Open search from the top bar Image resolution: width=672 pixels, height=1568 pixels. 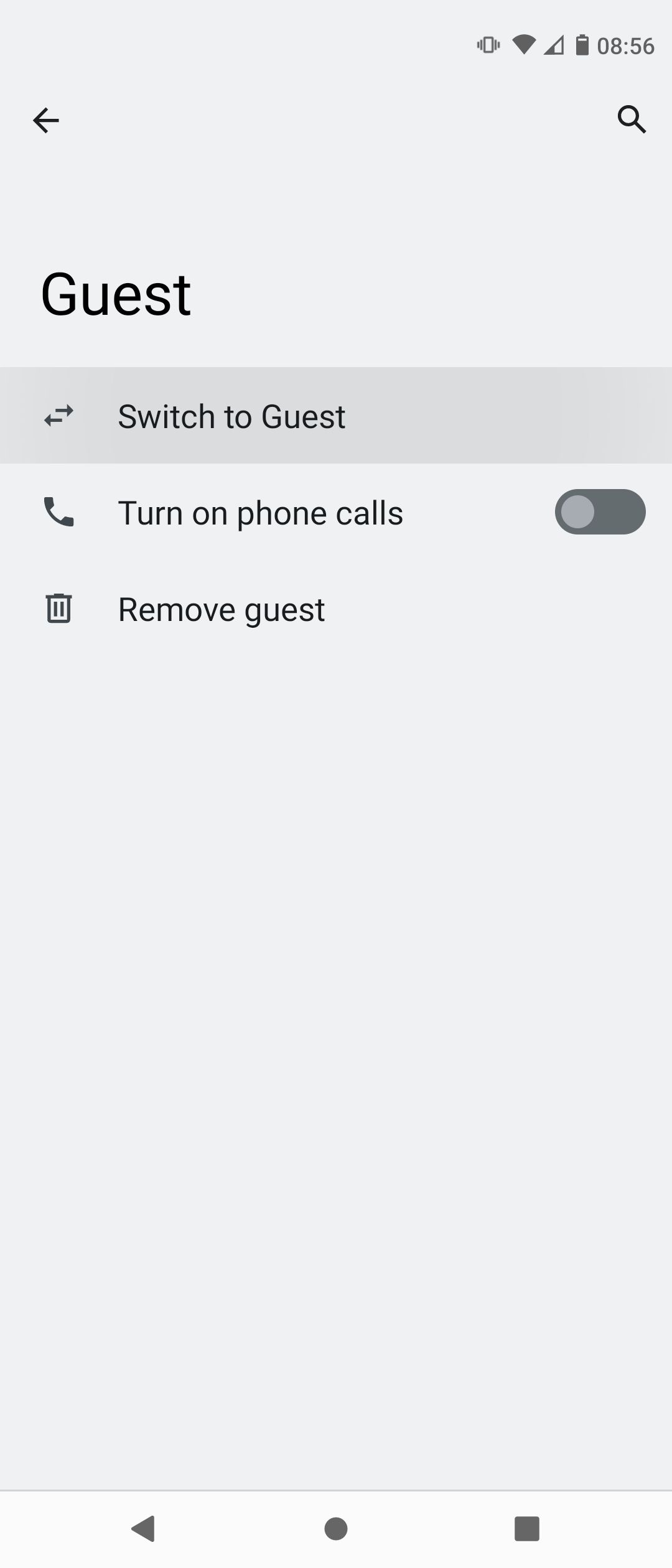(x=633, y=120)
